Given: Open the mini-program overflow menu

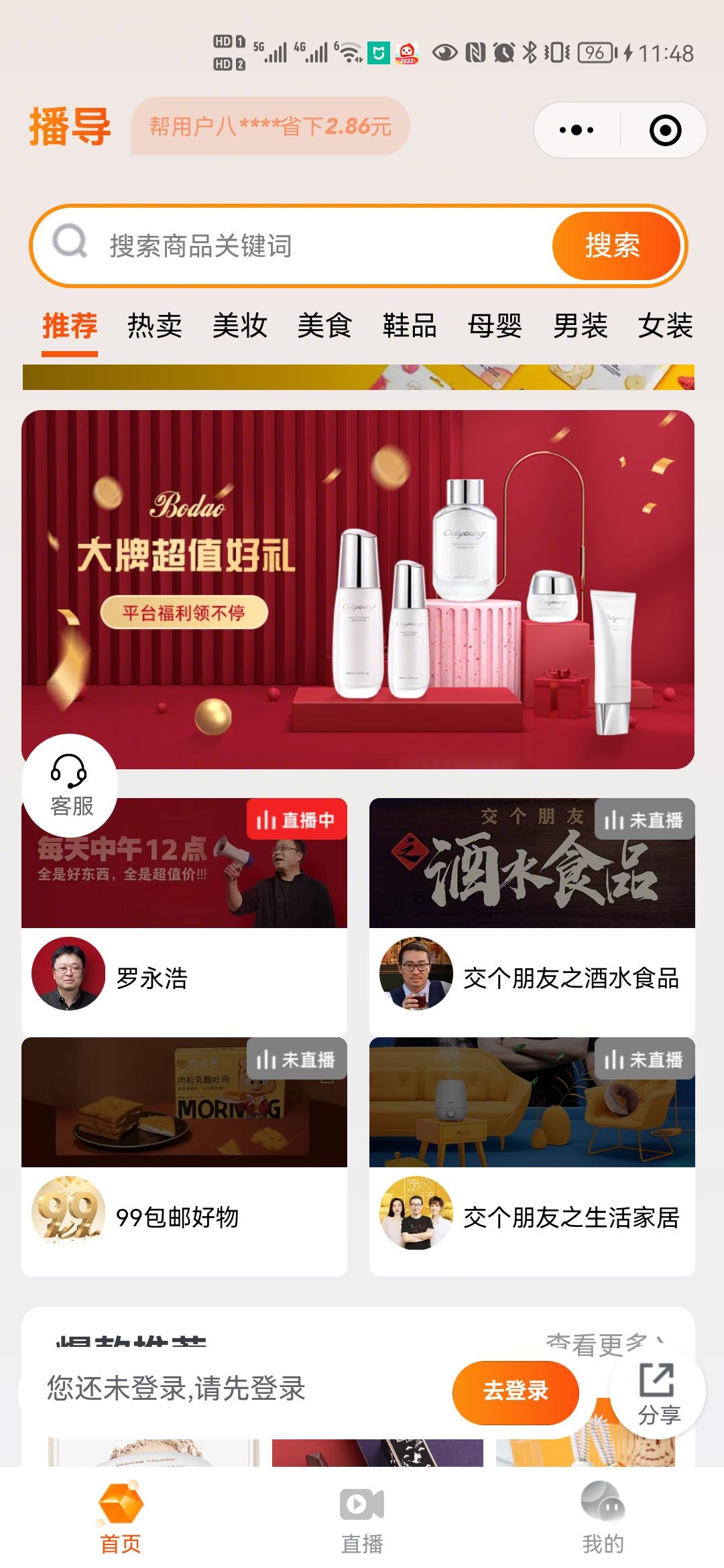Looking at the screenshot, I should [577, 130].
